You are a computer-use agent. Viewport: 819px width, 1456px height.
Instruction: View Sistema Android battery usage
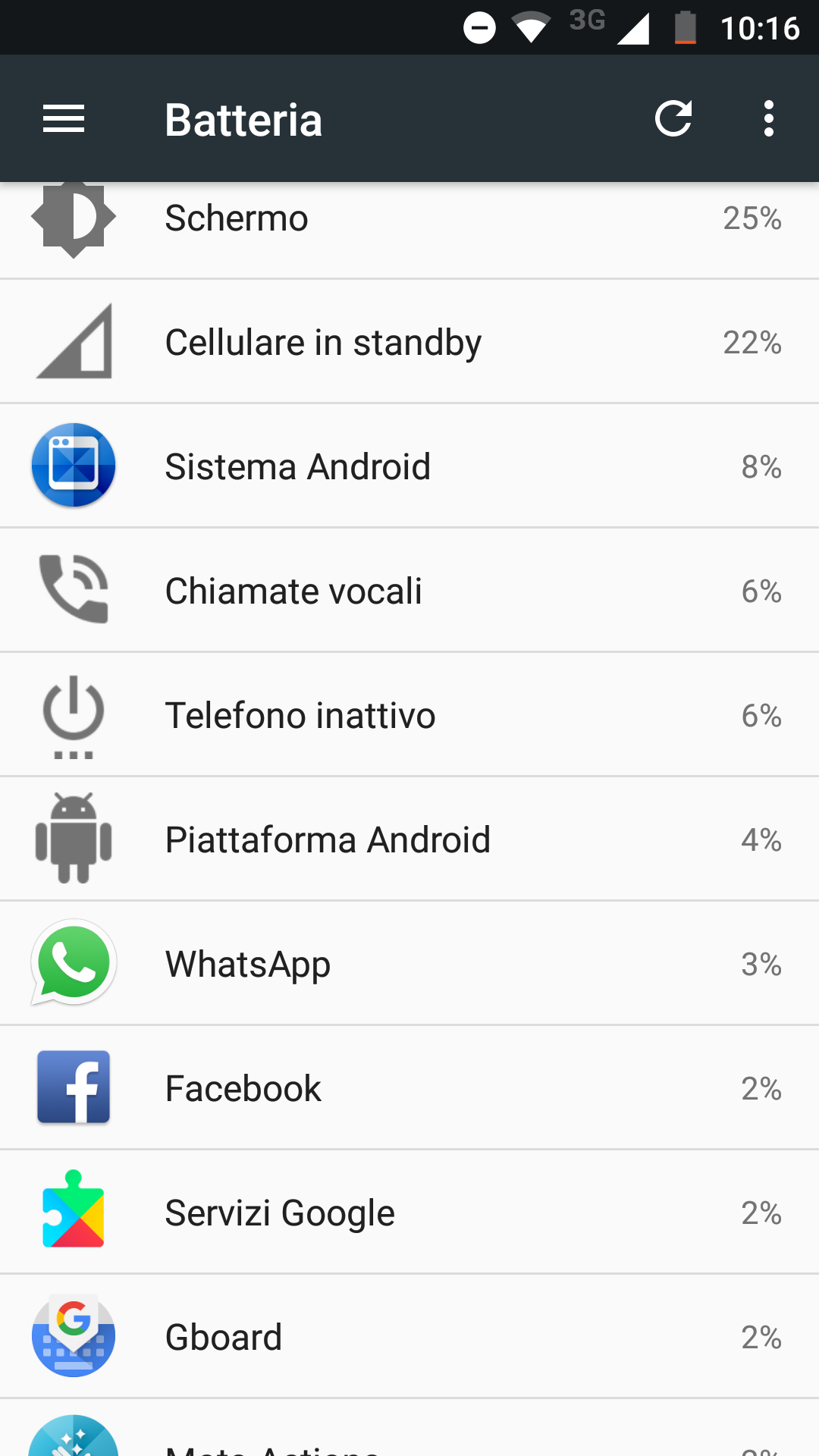pyautogui.click(x=409, y=466)
